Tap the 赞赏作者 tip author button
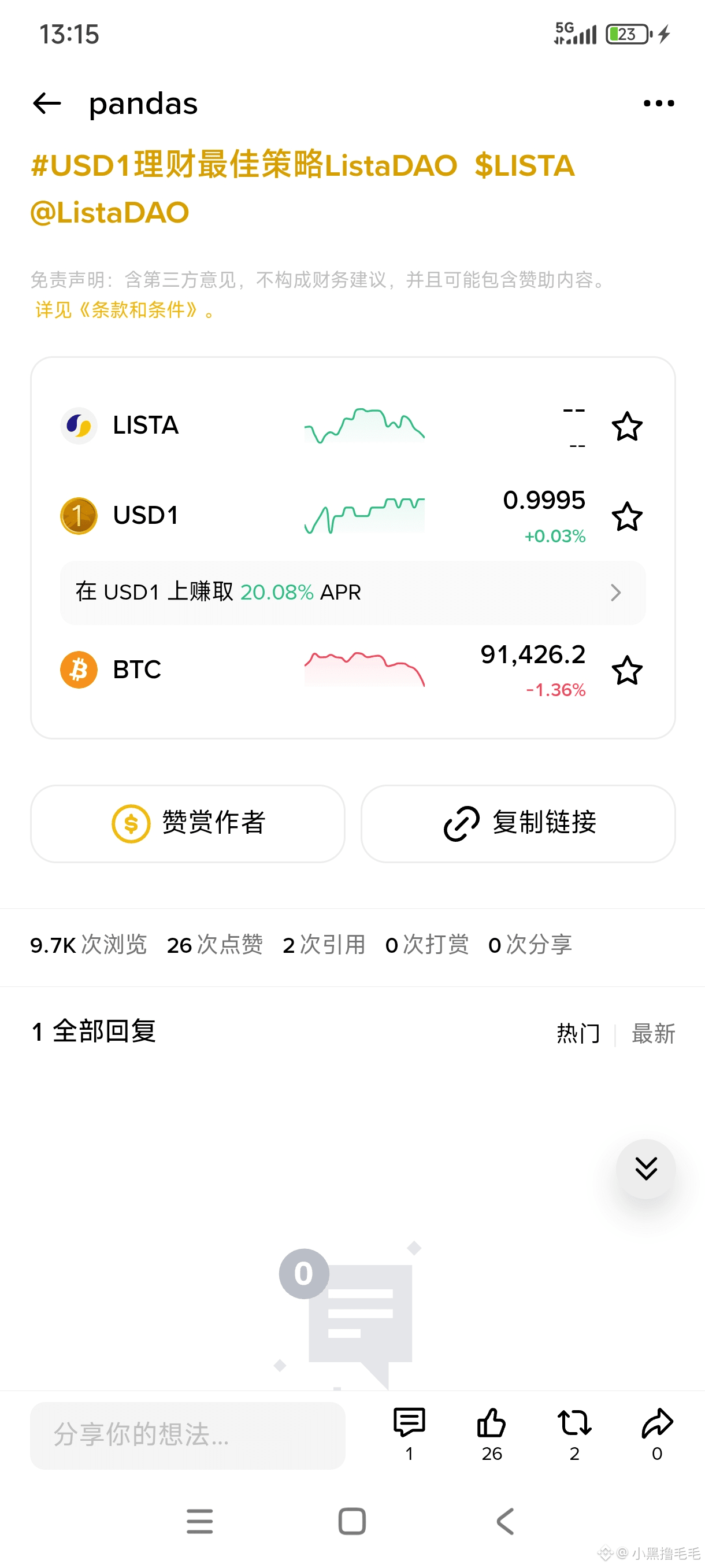The height and width of the screenshot is (1568, 705). [187, 823]
